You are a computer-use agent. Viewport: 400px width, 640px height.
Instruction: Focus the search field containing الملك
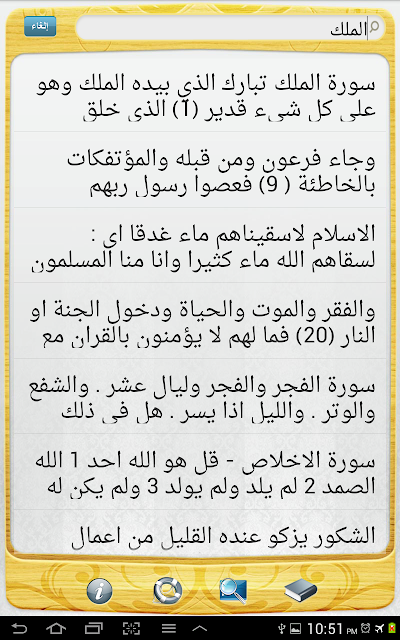tap(230, 29)
